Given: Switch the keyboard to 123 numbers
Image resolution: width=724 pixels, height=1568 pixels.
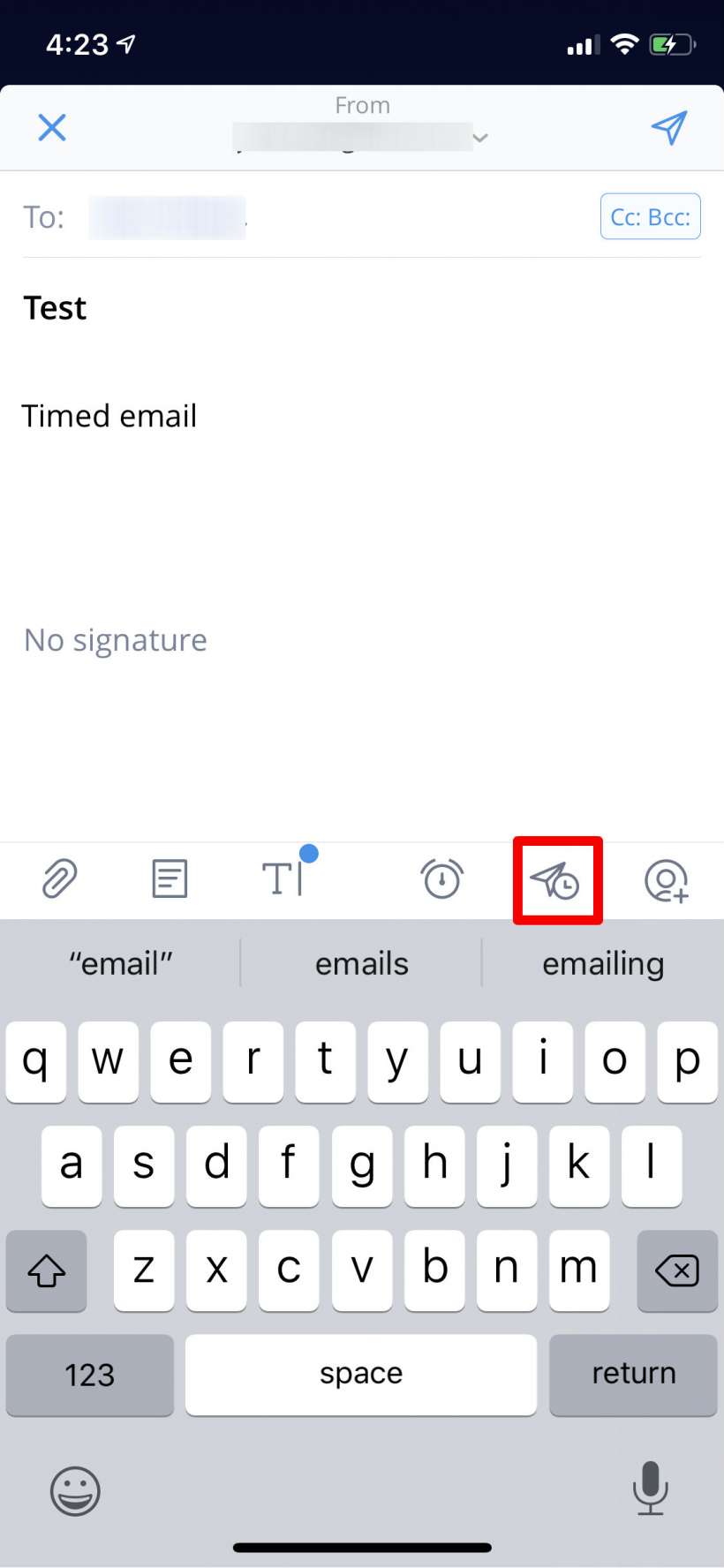Looking at the screenshot, I should tap(89, 1375).
